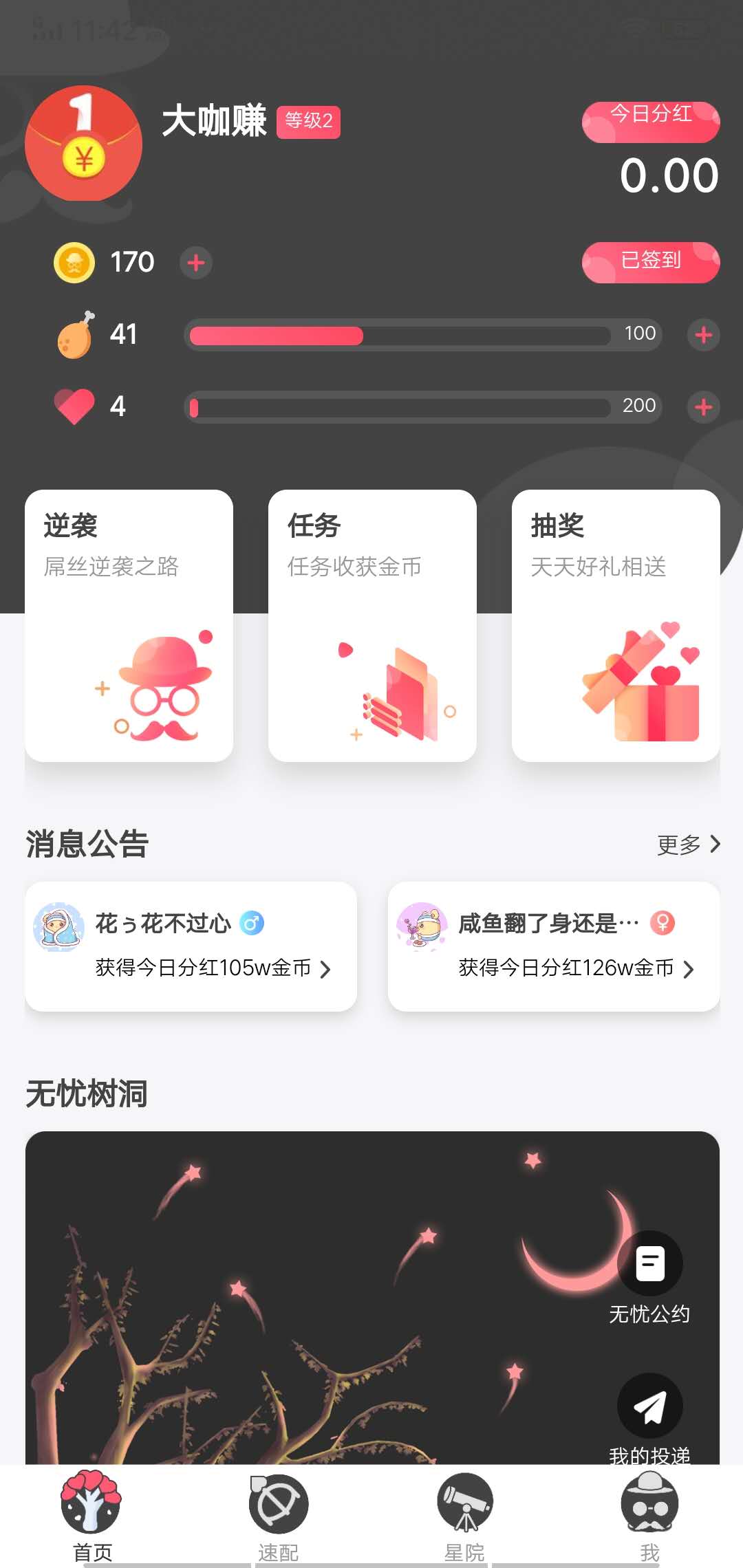
Task: Switch to the 首页 tab
Action: (x=93, y=1503)
